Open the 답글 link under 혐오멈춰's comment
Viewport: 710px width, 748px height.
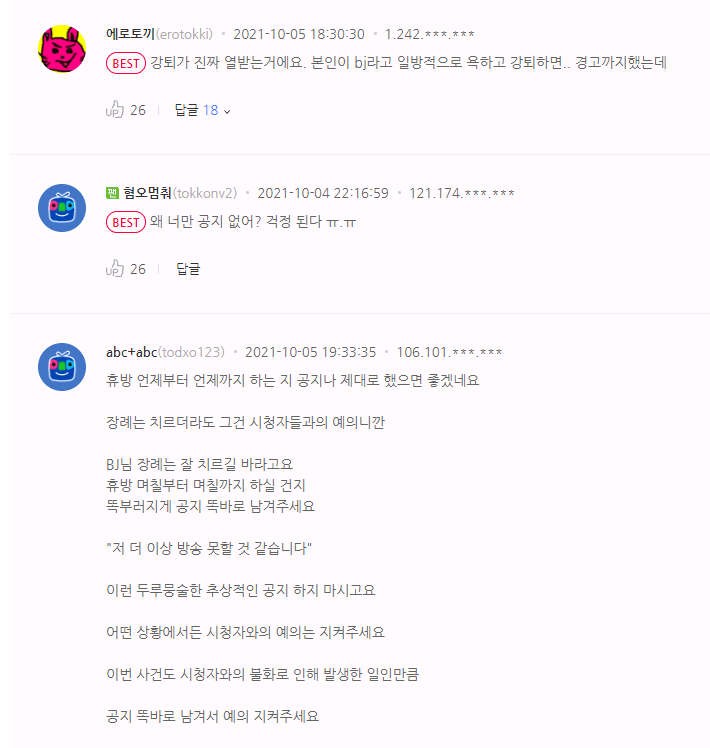coord(187,269)
